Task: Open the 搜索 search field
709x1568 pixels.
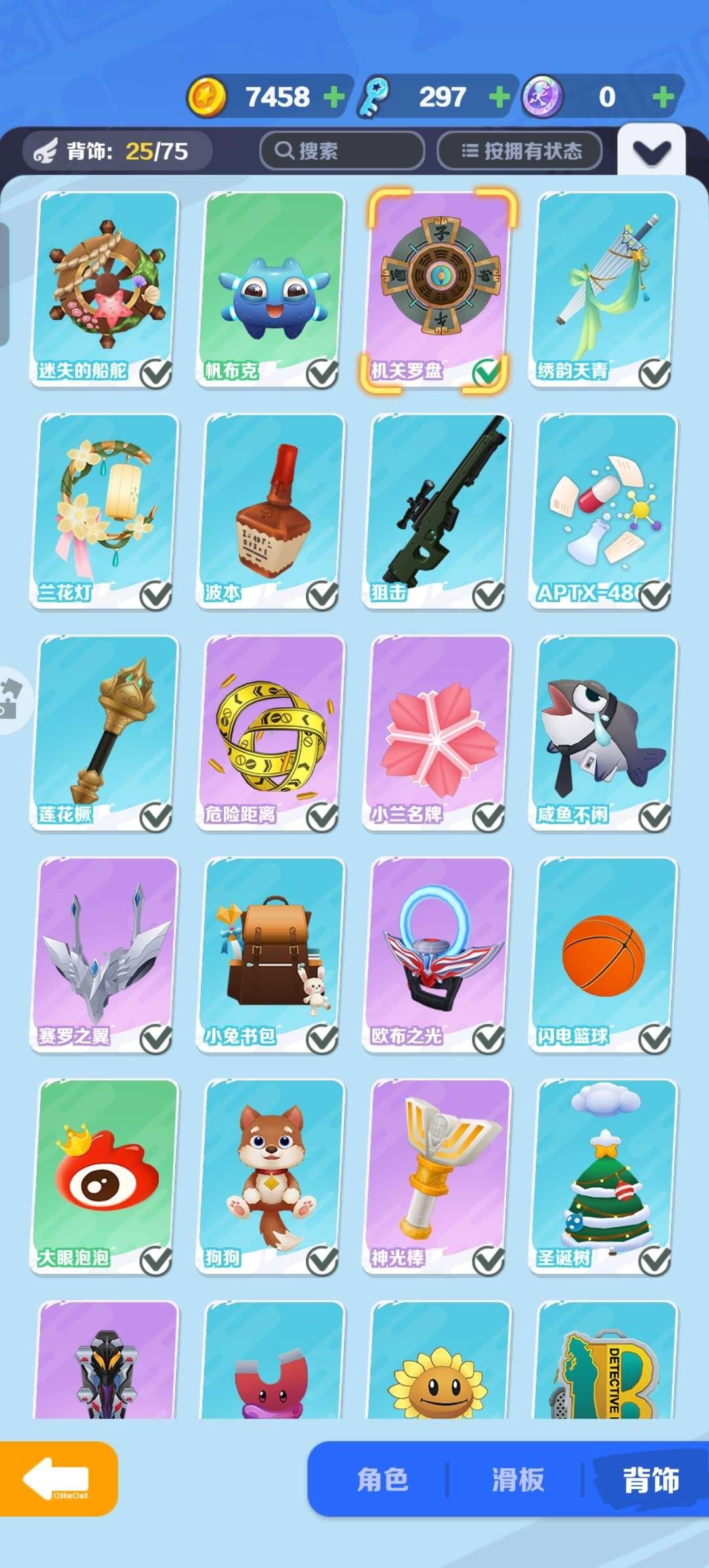Action: (x=341, y=151)
